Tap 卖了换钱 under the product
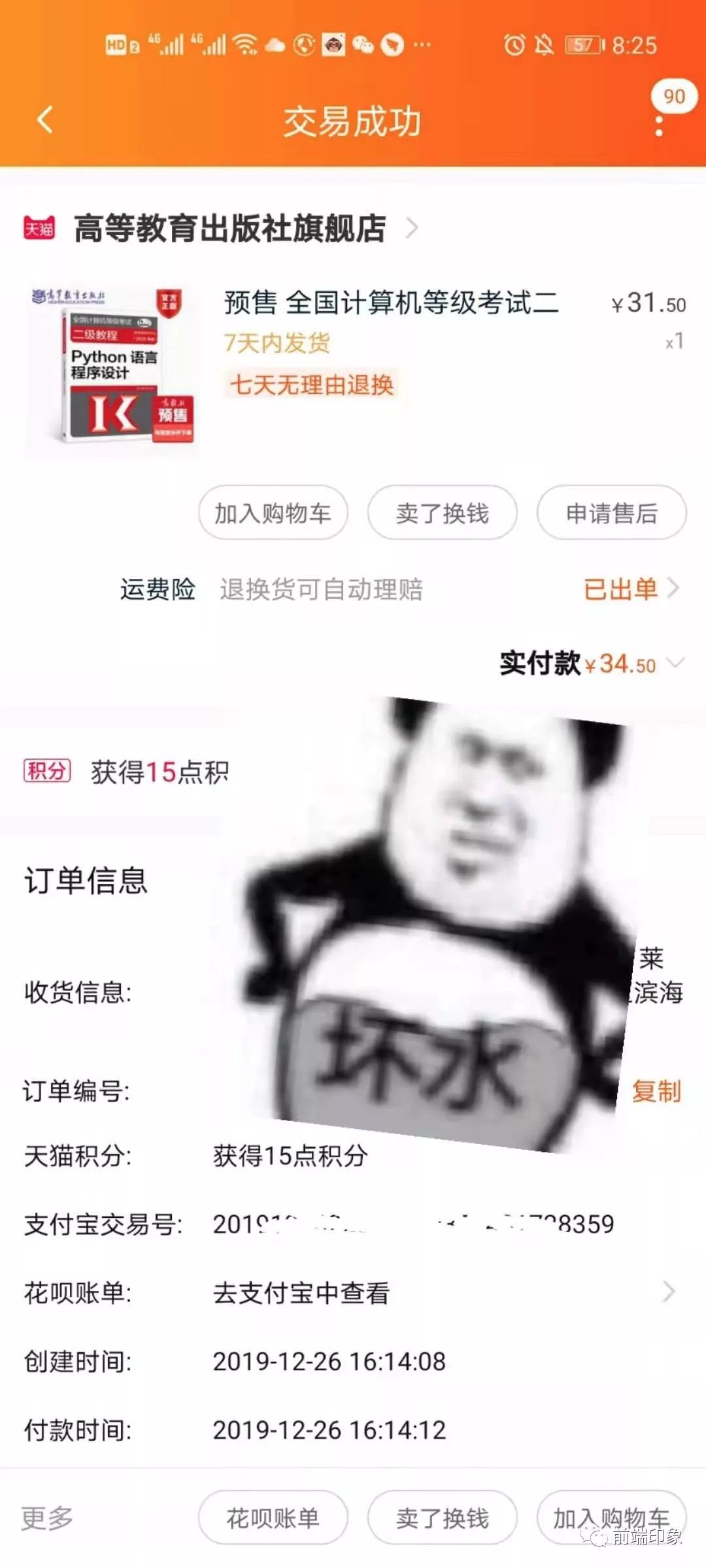This screenshot has width=706, height=1568. coord(442,513)
